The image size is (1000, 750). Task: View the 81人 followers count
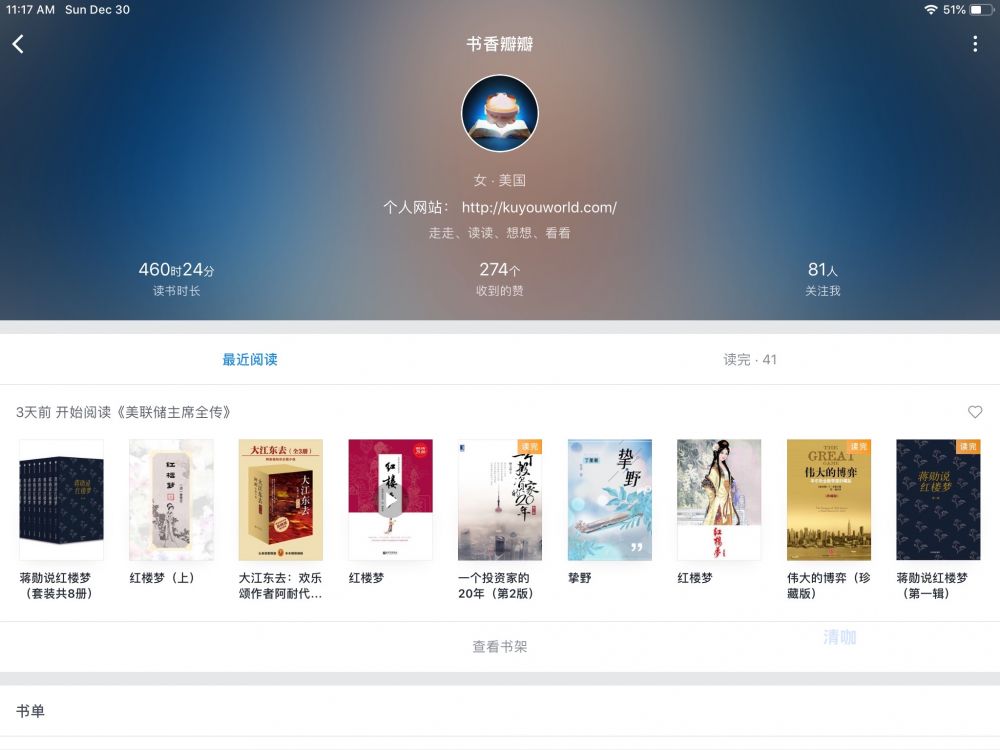823,278
